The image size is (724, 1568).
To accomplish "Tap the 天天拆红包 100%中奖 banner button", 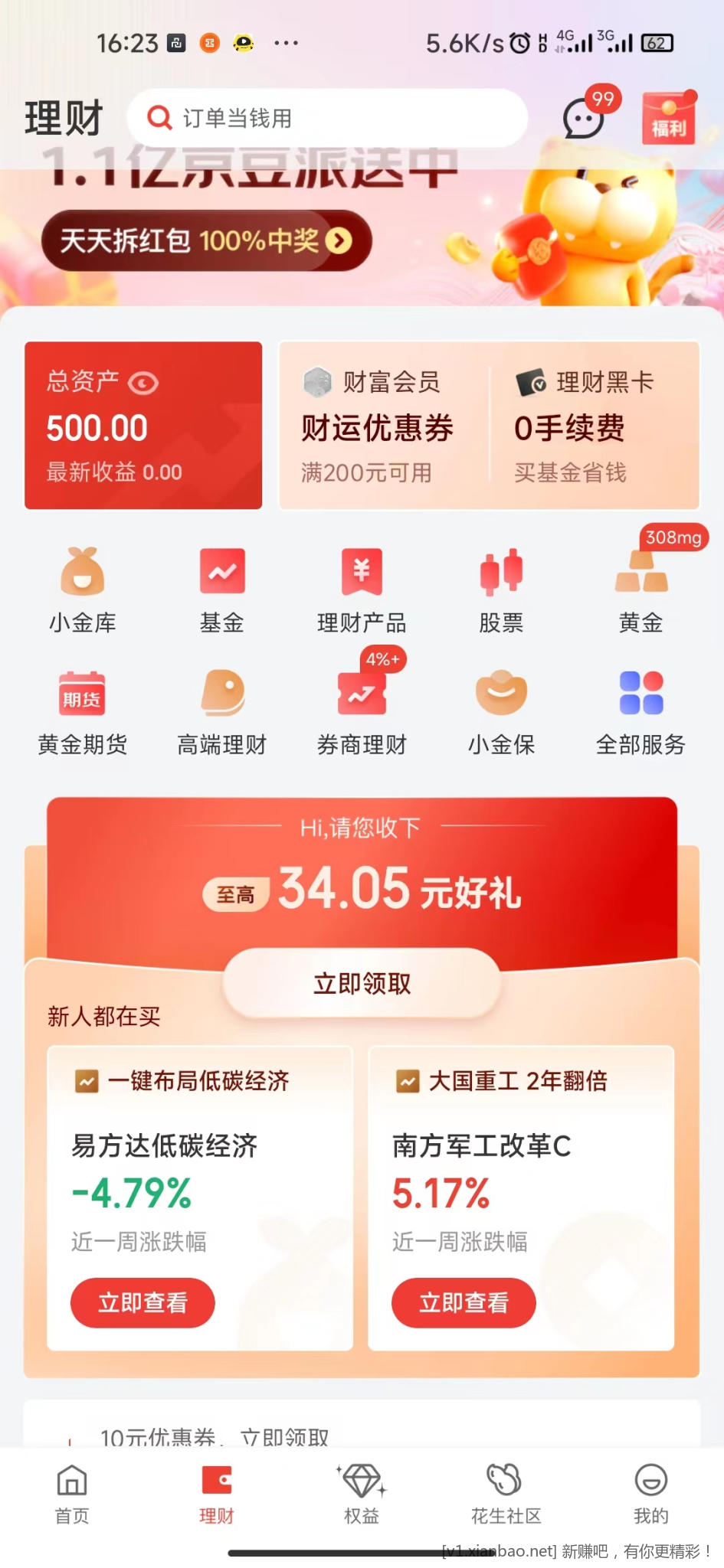I will pos(207,241).
